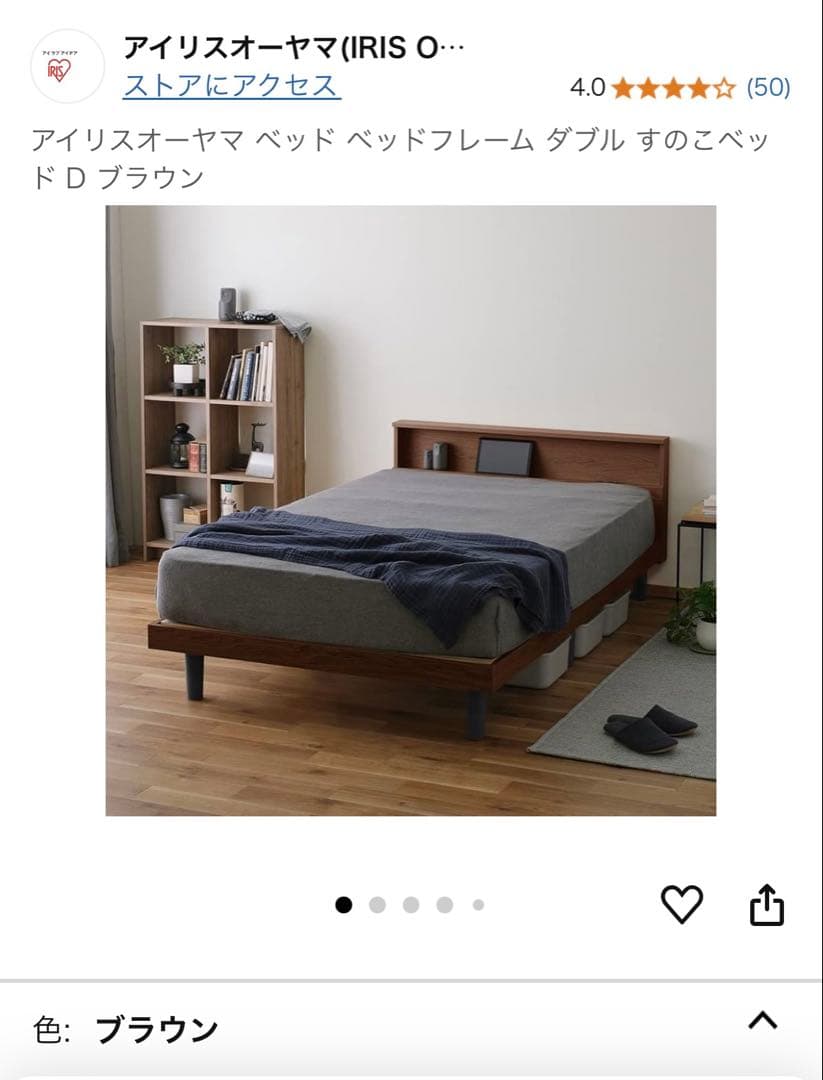This screenshot has height=1080, width=823.
Task: Select the filled first carousel dot
Action: coord(343,904)
